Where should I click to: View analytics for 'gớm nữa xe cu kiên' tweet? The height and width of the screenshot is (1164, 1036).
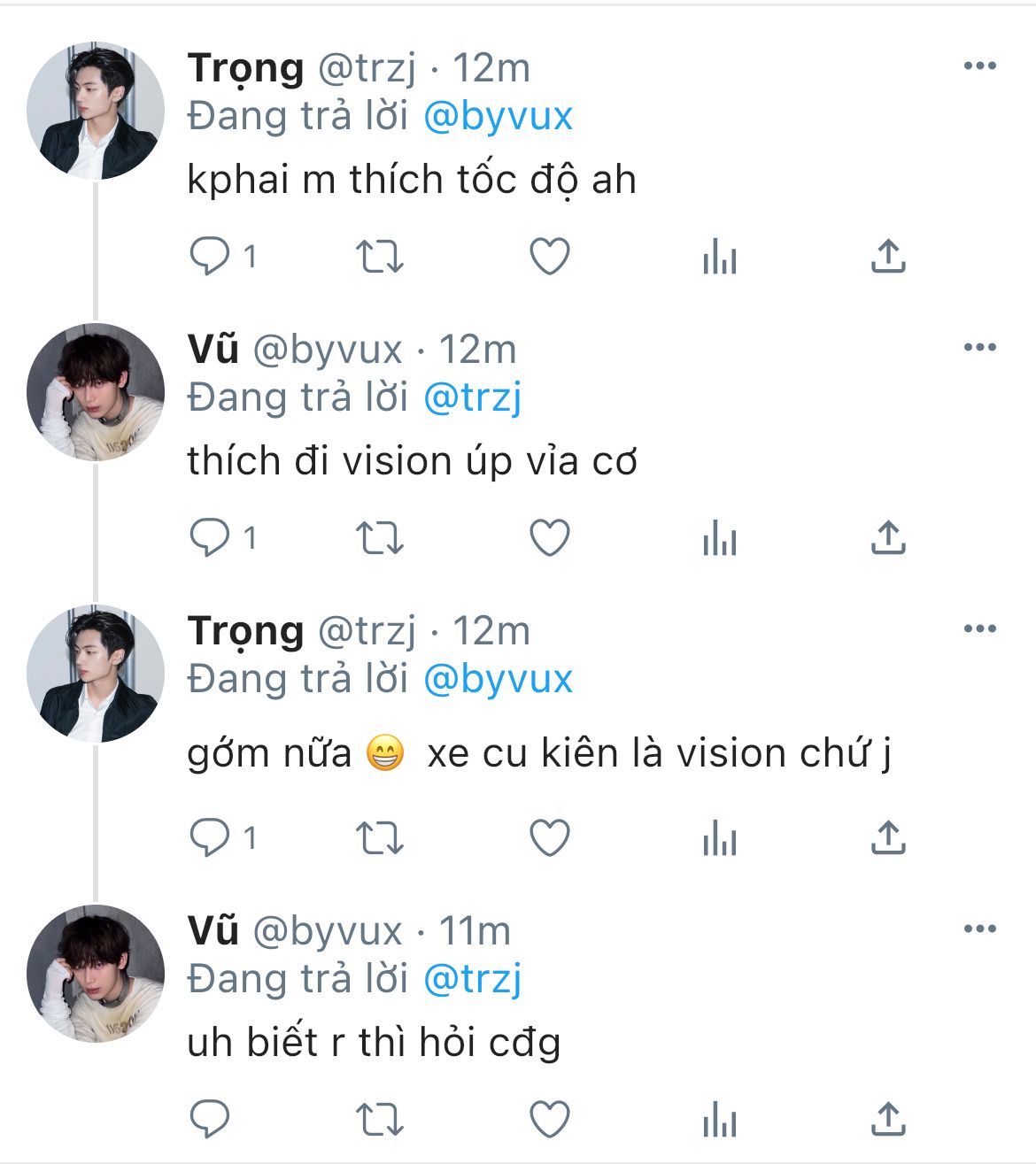(719, 837)
